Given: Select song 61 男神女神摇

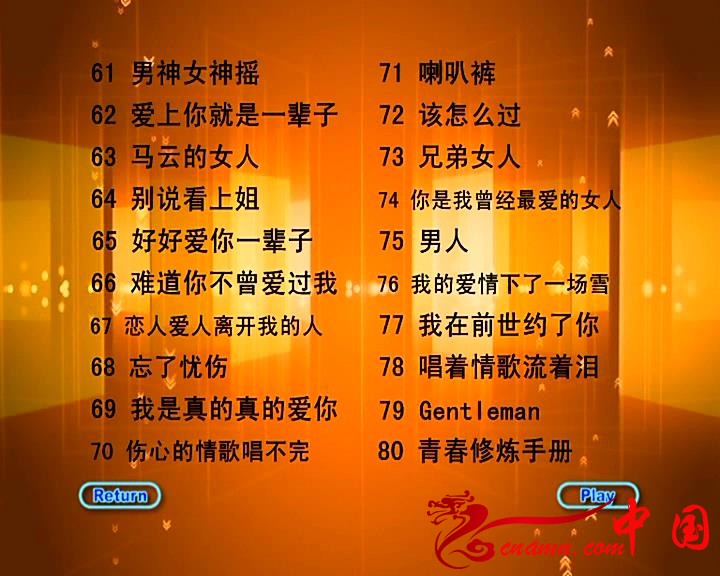Looking at the screenshot, I should [x=175, y=73].
